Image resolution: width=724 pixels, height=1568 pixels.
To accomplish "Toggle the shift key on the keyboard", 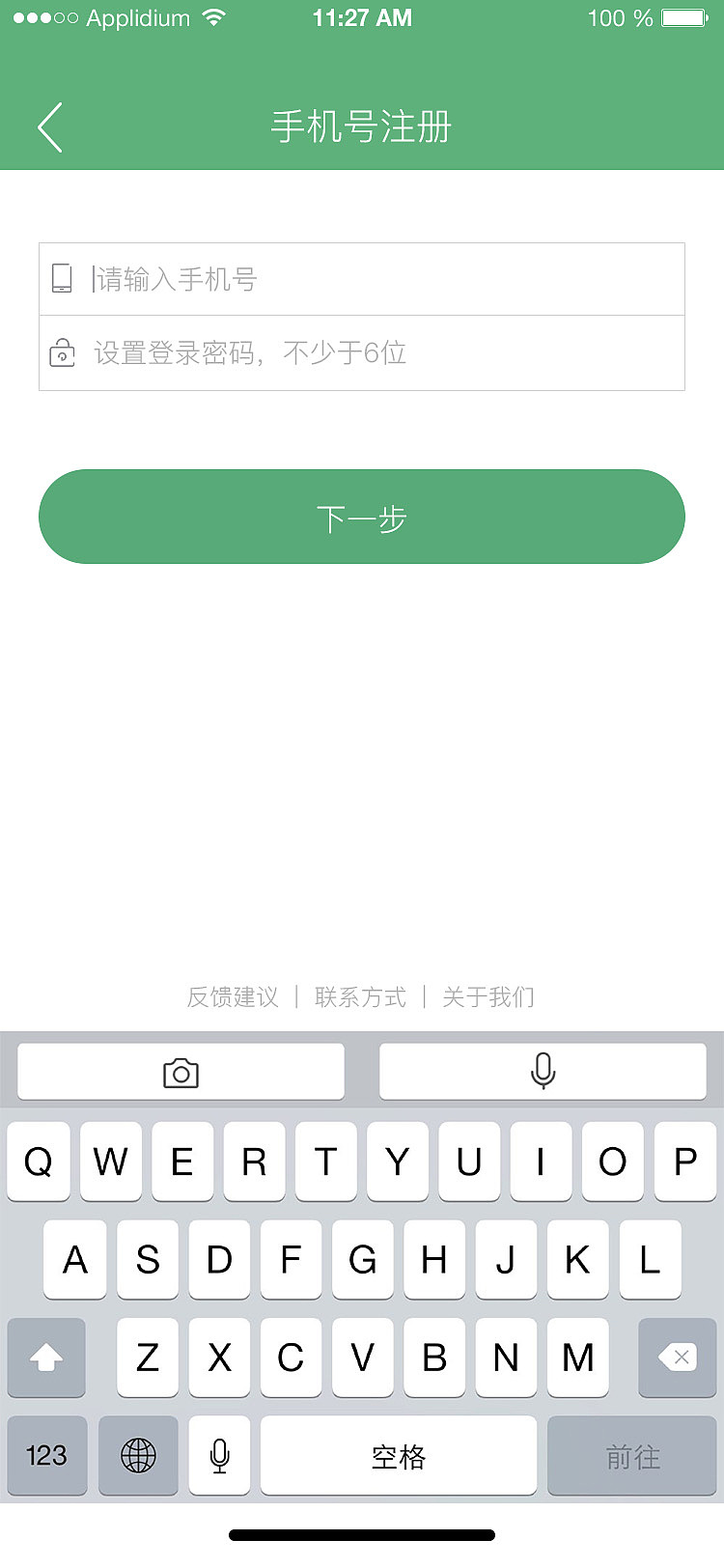I will [46, 1358].
